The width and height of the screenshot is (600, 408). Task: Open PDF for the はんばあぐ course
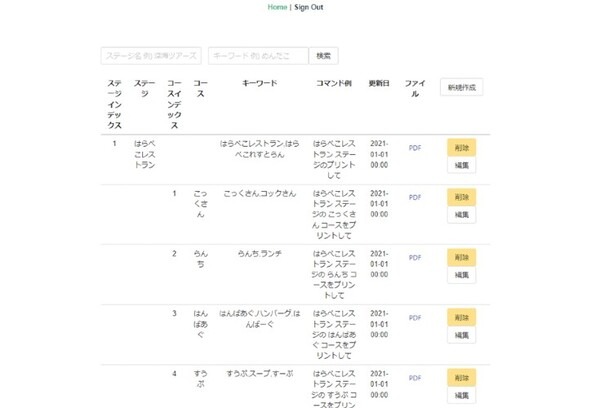[x=415, y=317]
